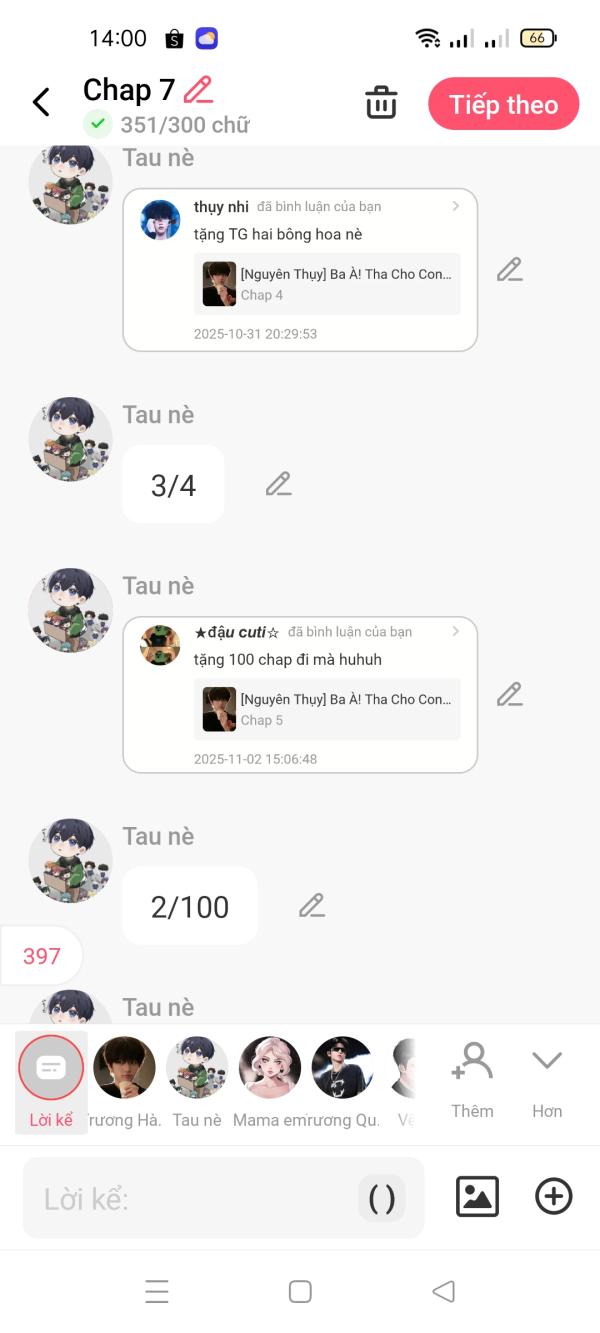Open thụy nhi's comment card

(x=299, y=270)
